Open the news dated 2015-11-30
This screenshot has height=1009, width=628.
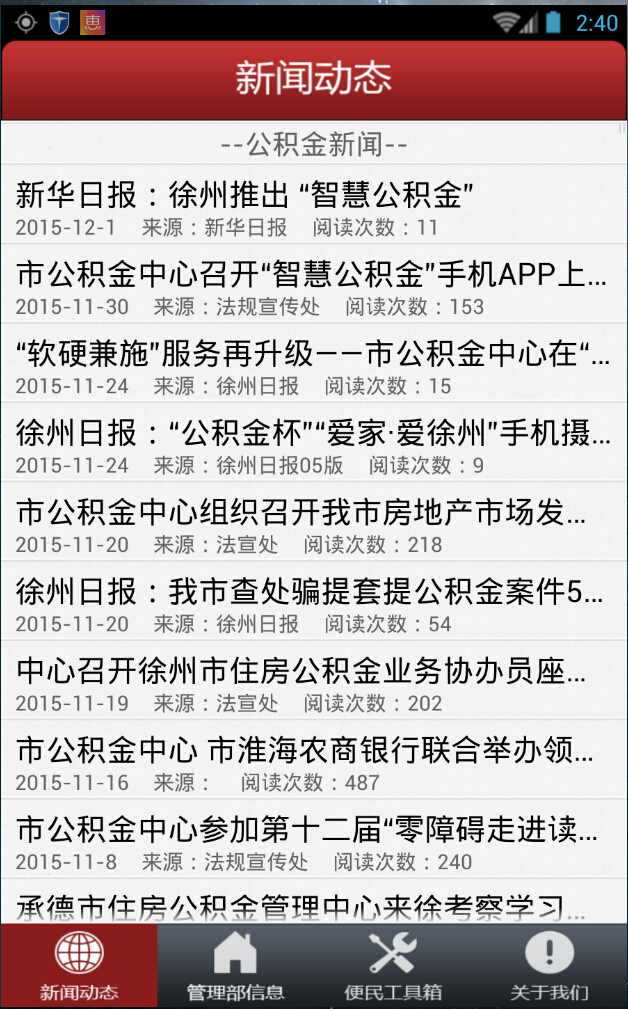(x=313, y=286)
